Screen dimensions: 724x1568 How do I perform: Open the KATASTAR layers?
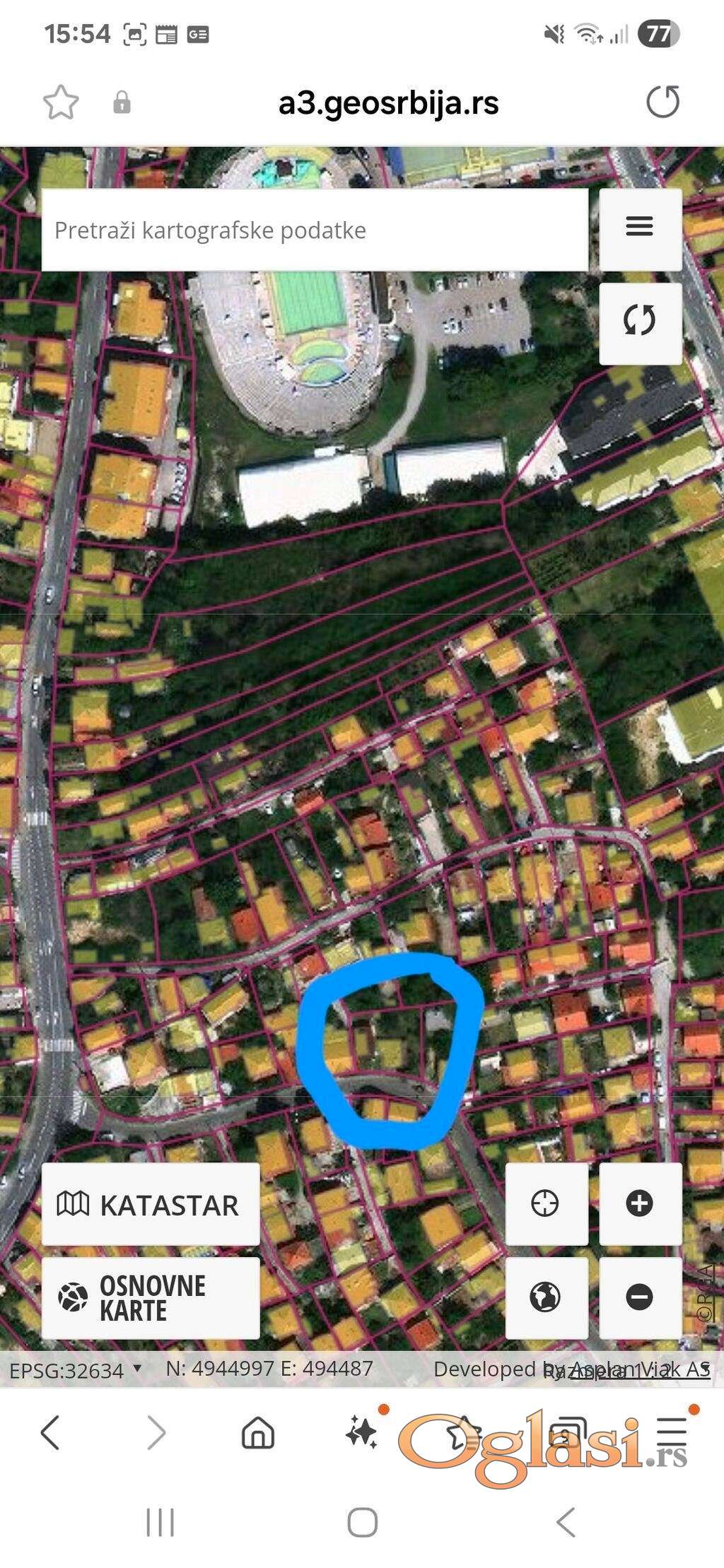coord(151,1205)
